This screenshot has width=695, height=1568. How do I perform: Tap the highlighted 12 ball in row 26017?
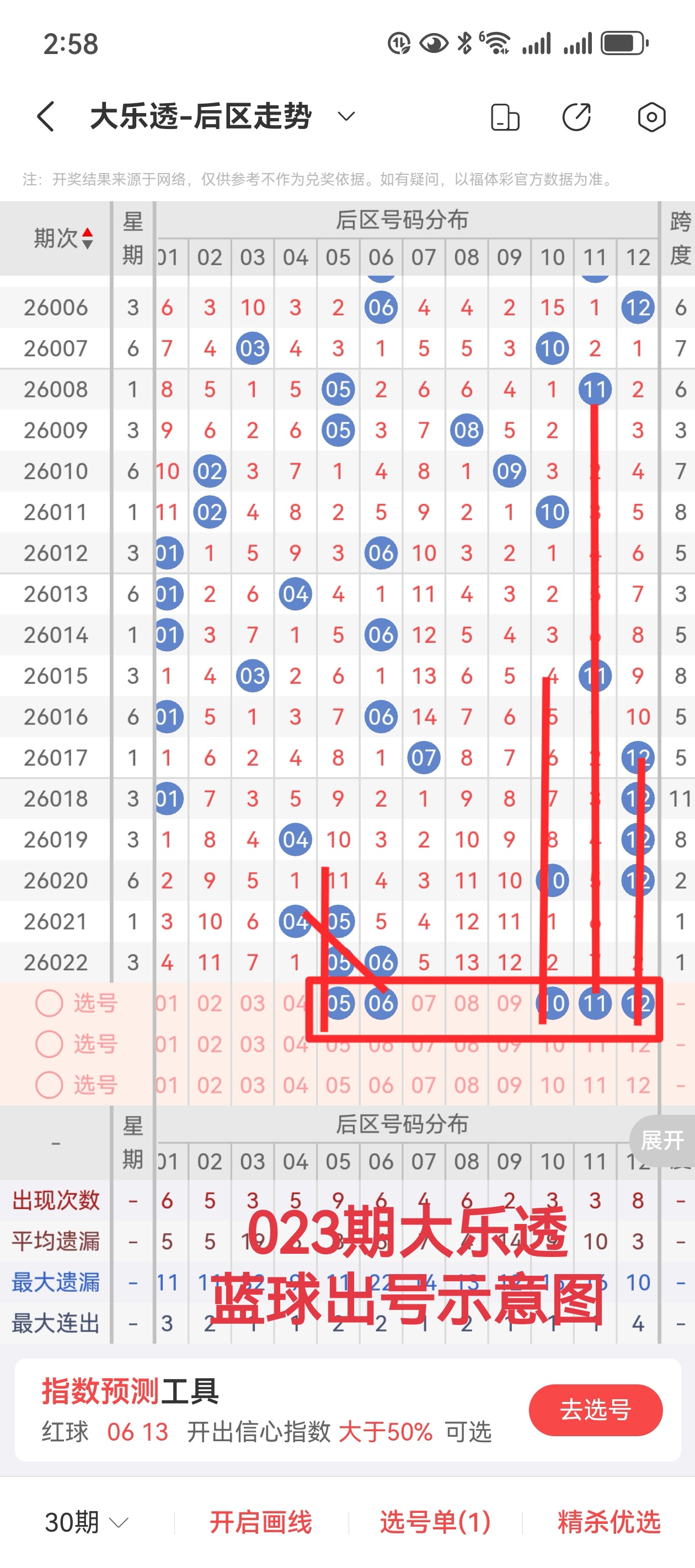638,757
